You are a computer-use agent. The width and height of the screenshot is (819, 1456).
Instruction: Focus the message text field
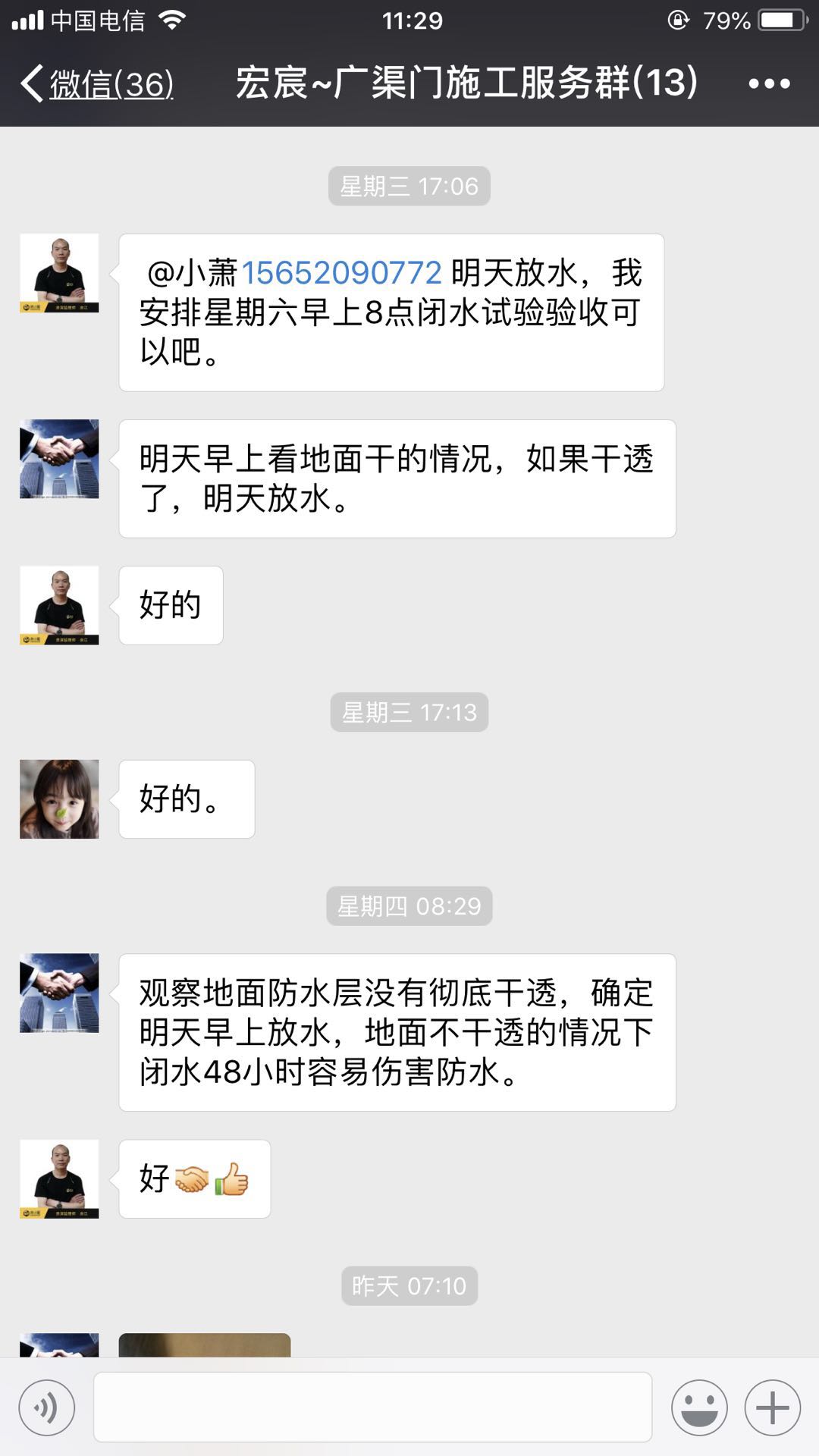point(372,1407)
